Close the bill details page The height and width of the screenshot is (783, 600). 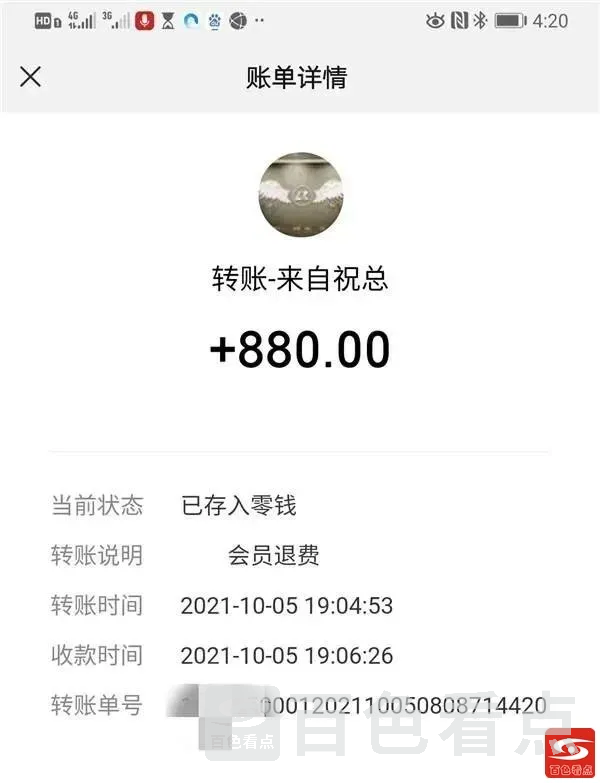tap(31, 77)
